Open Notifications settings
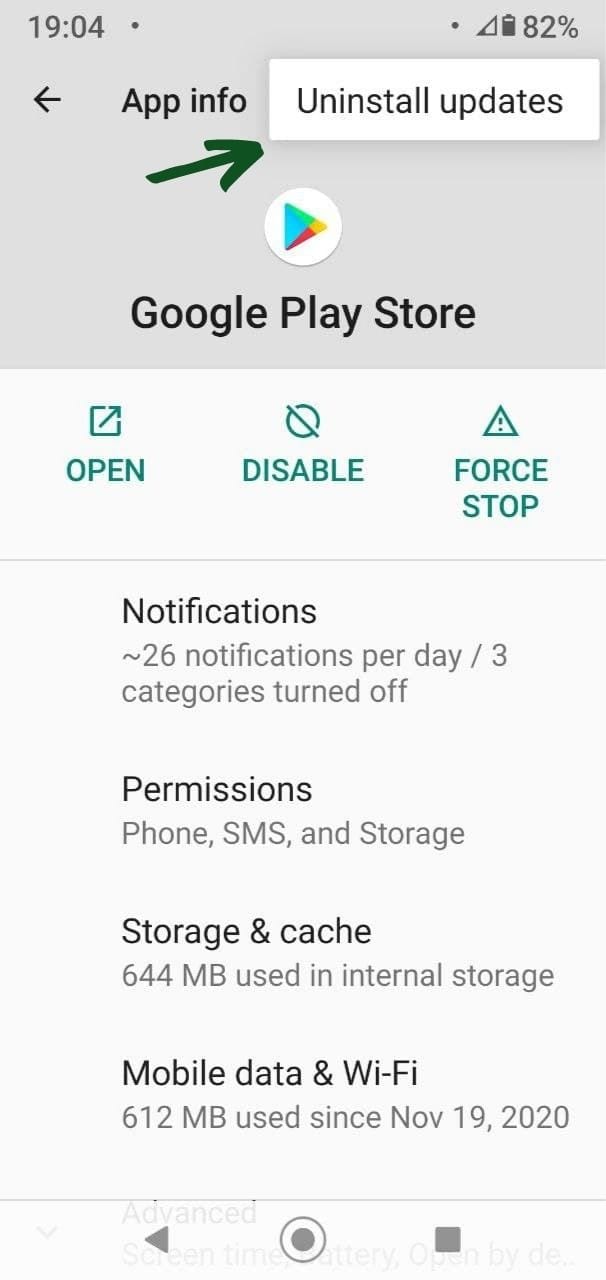 coord(303,650)
